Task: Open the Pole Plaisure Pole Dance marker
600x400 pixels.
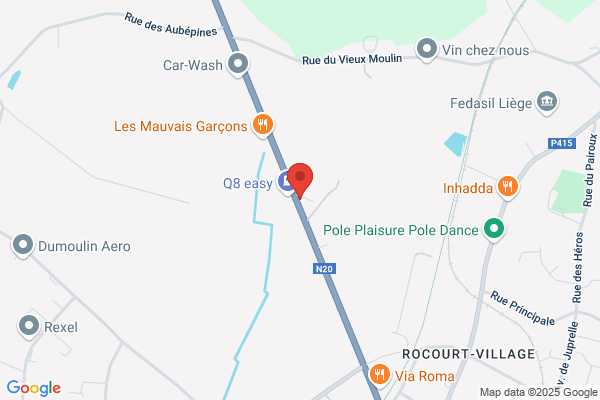Action: click(494, 230)
